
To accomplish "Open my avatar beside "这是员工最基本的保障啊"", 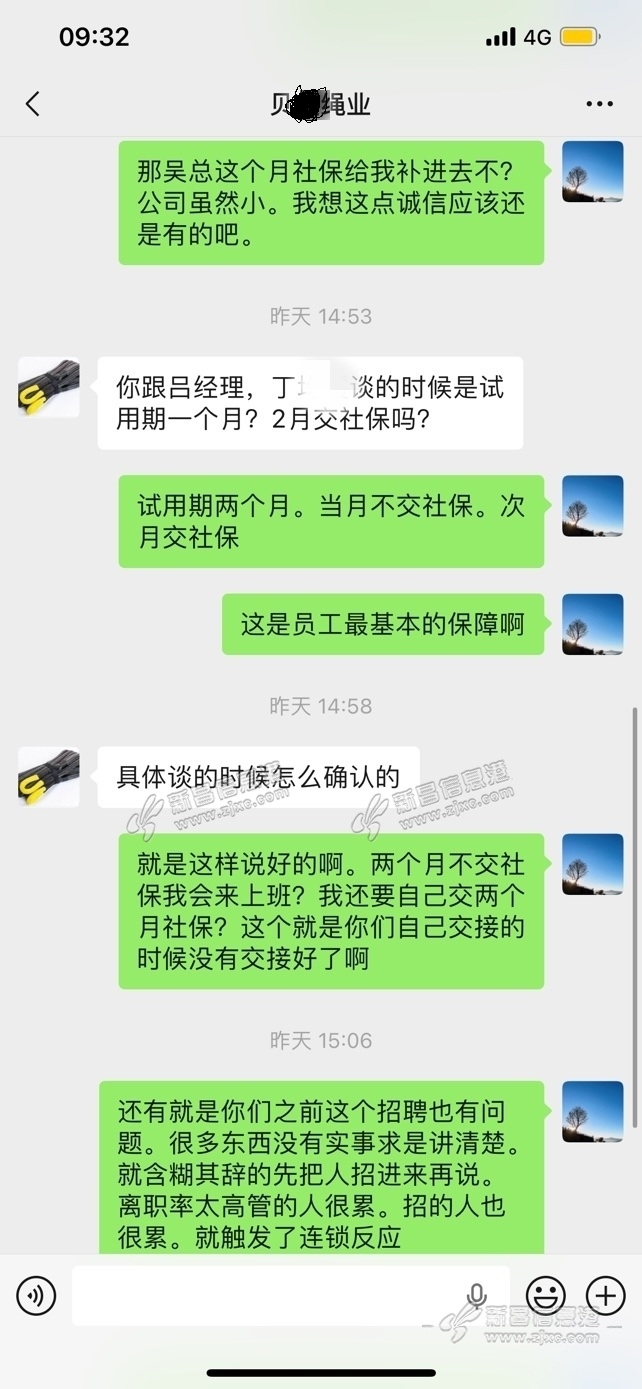I will point(593,624).
